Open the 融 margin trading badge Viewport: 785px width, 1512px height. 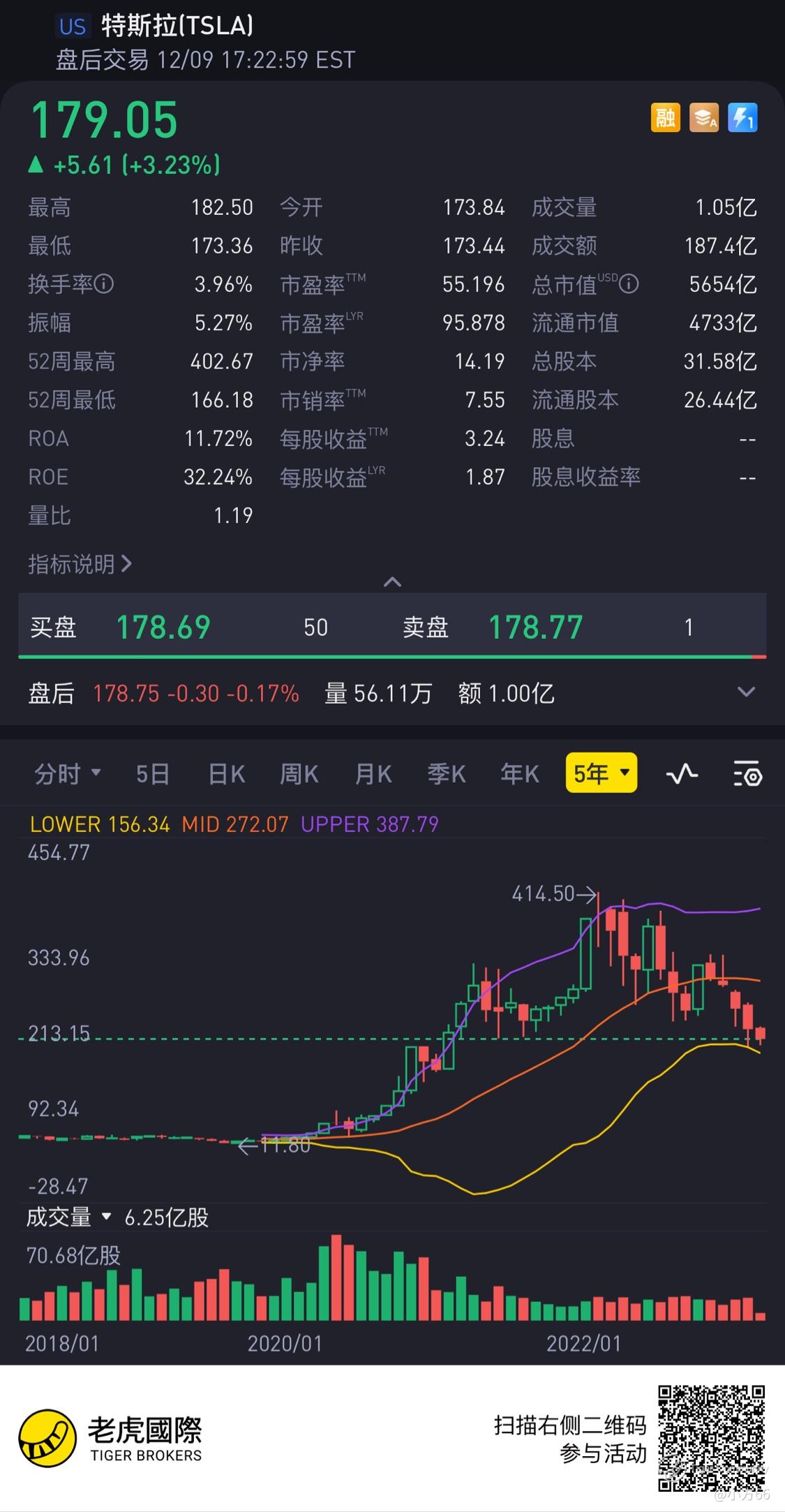(665, 117)
